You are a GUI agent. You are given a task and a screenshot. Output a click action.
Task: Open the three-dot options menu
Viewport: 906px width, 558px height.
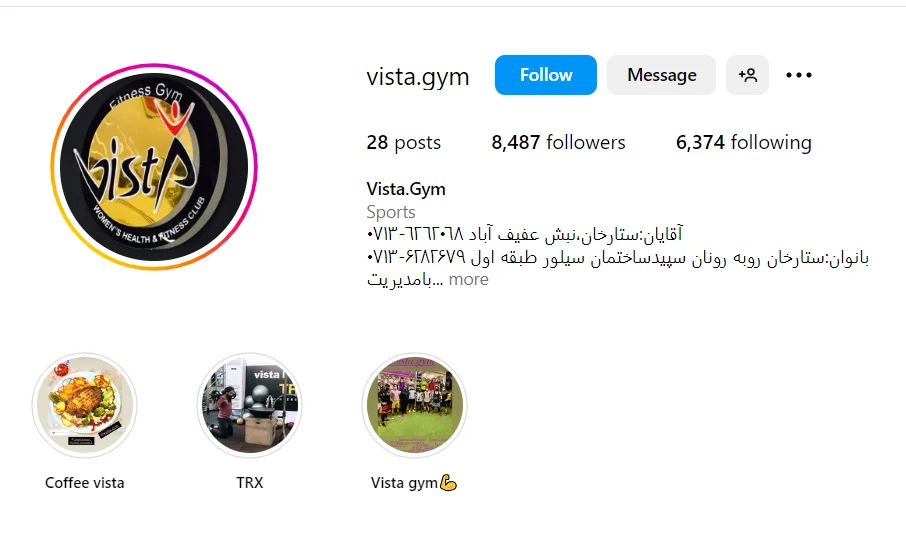coord(799,75)
